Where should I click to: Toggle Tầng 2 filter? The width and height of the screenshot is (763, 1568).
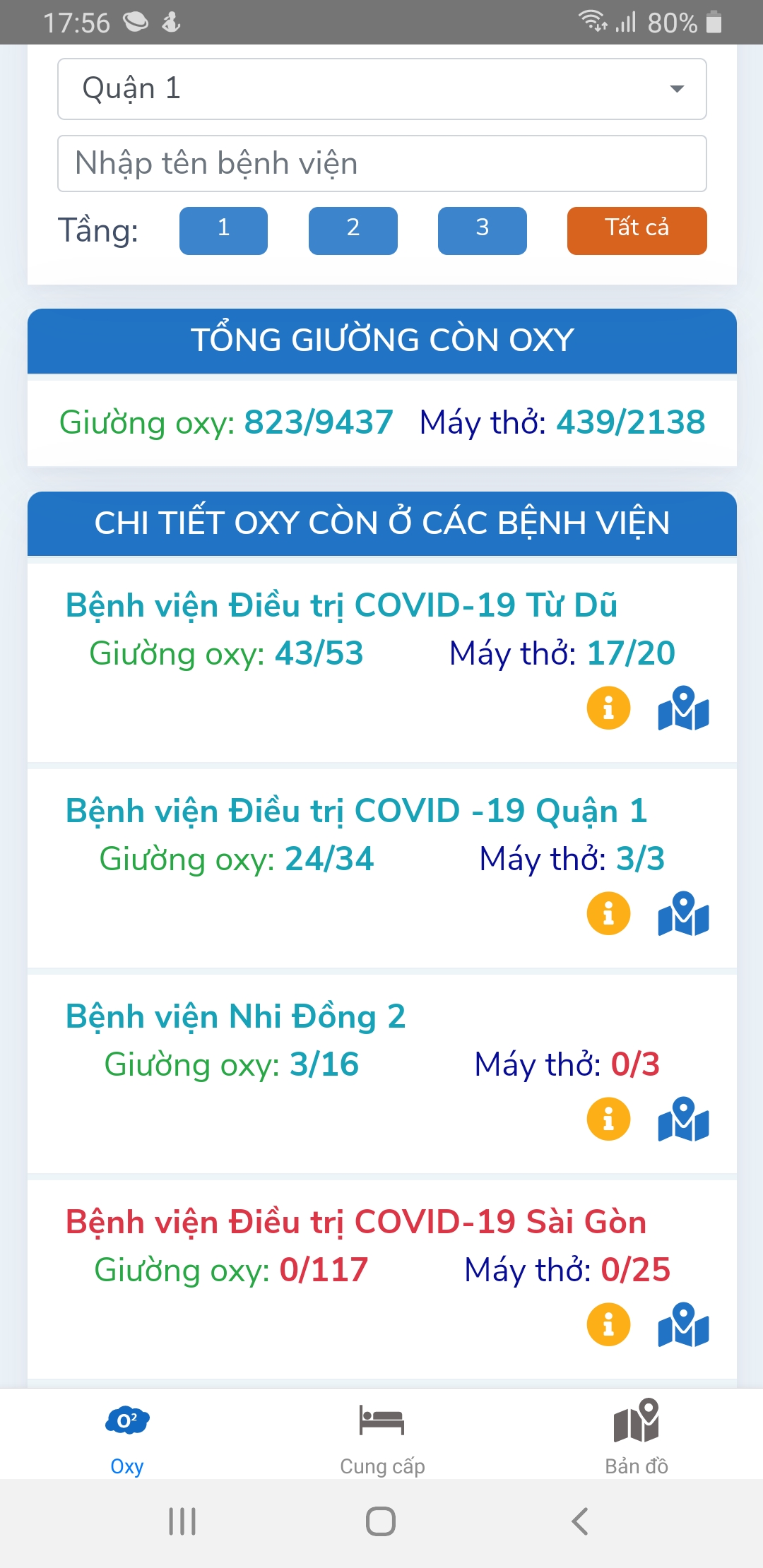[x=353, y=230]
